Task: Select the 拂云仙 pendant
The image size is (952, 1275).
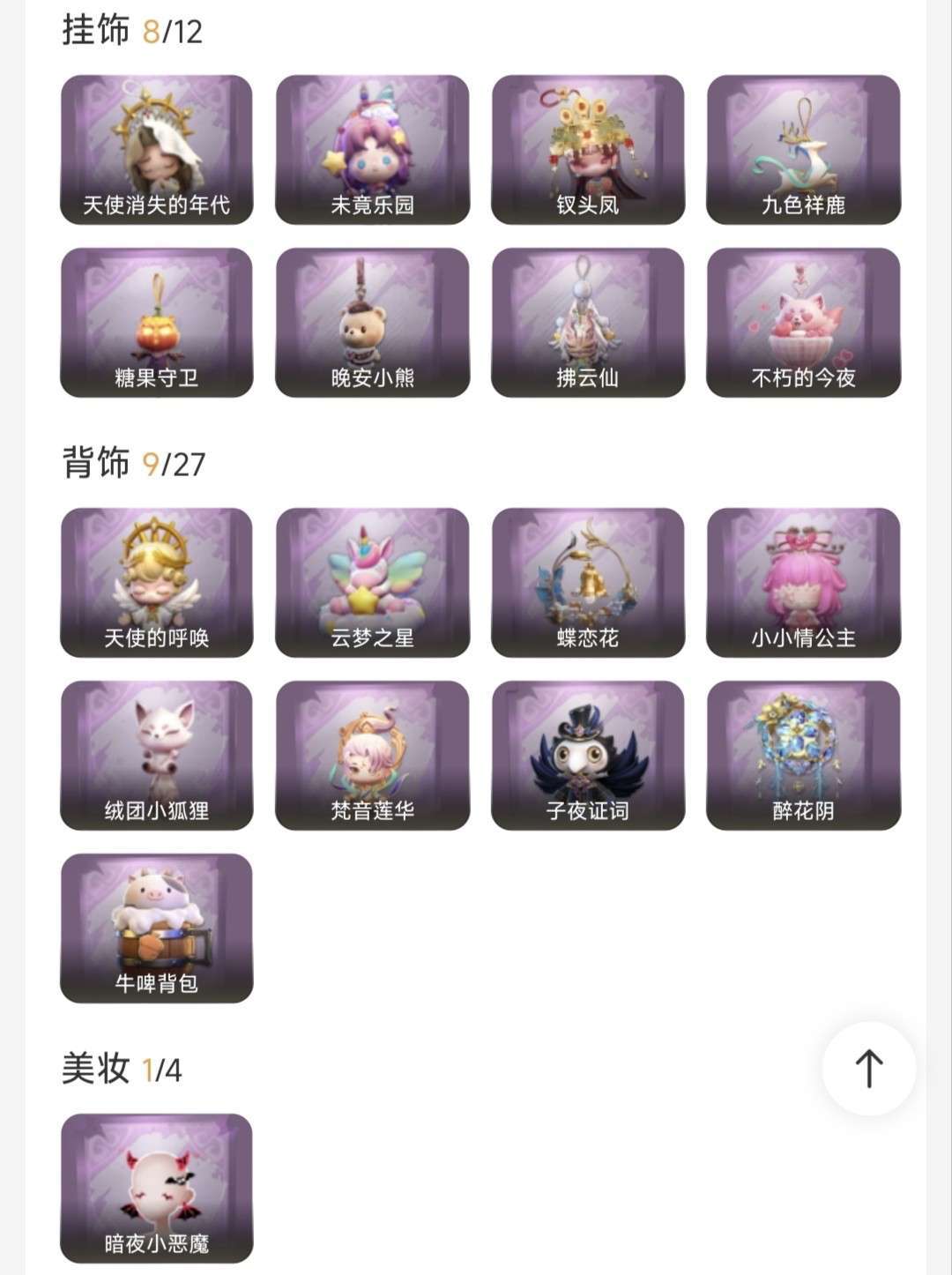Action: click(587, 322)
